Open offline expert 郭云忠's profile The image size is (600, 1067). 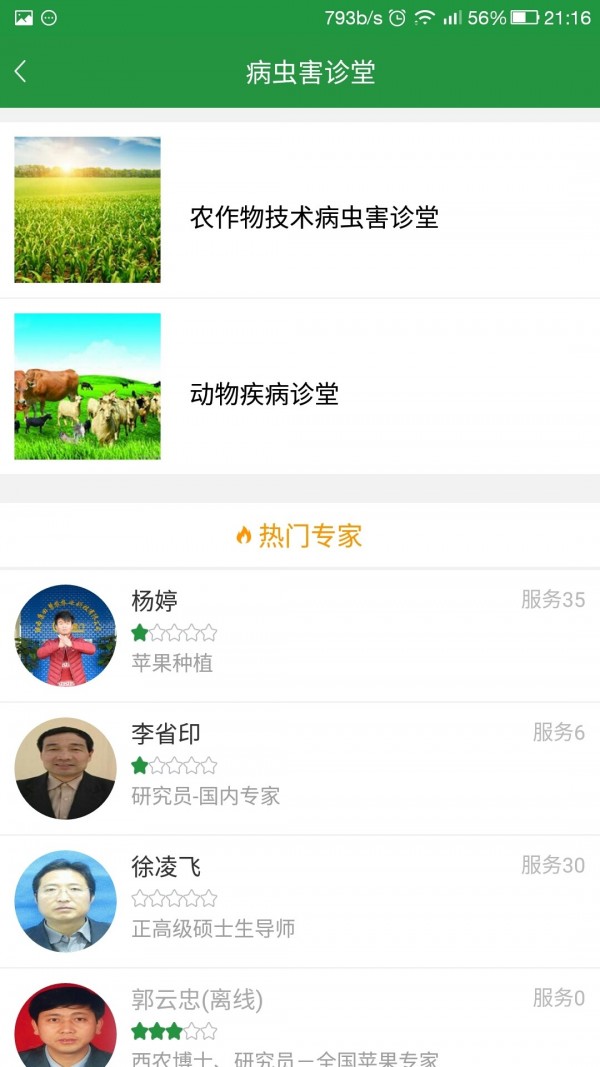click(x=300, y=1018)
